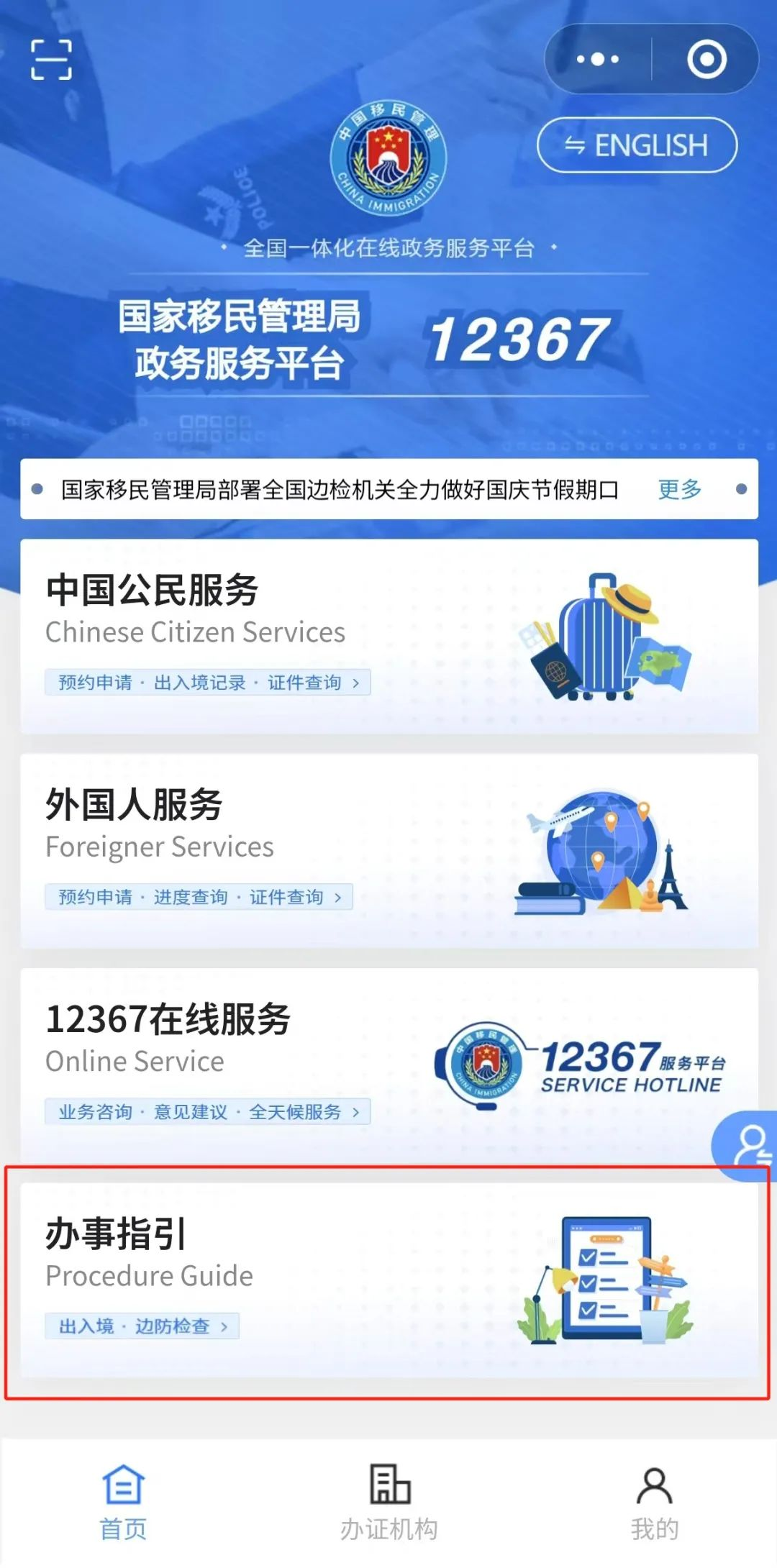The image size is (777, 1568).
Task: Open the news announcement about 国庆节 border inspection
Action: coord(340,490)
